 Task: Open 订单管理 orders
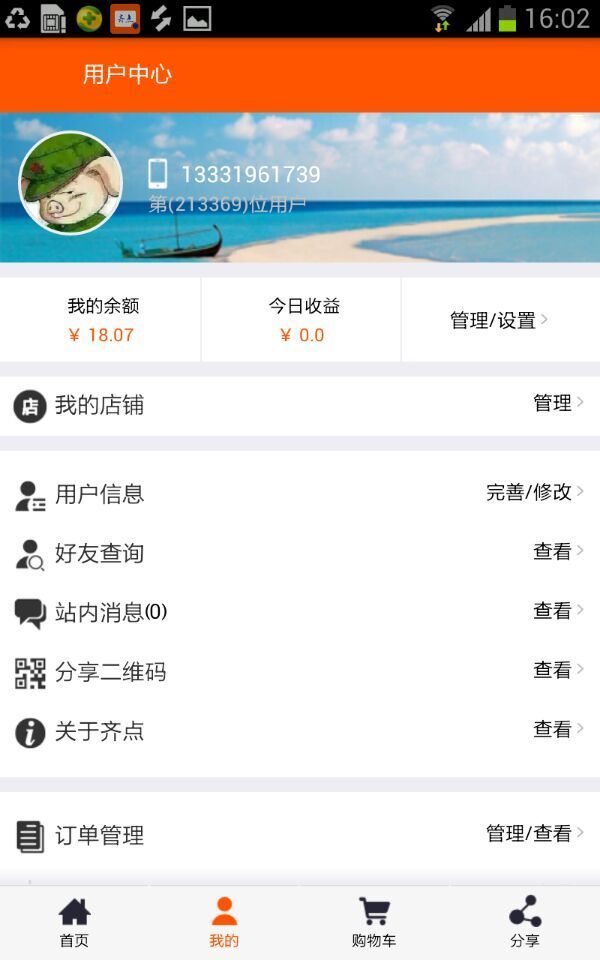[x=300, y=834]
